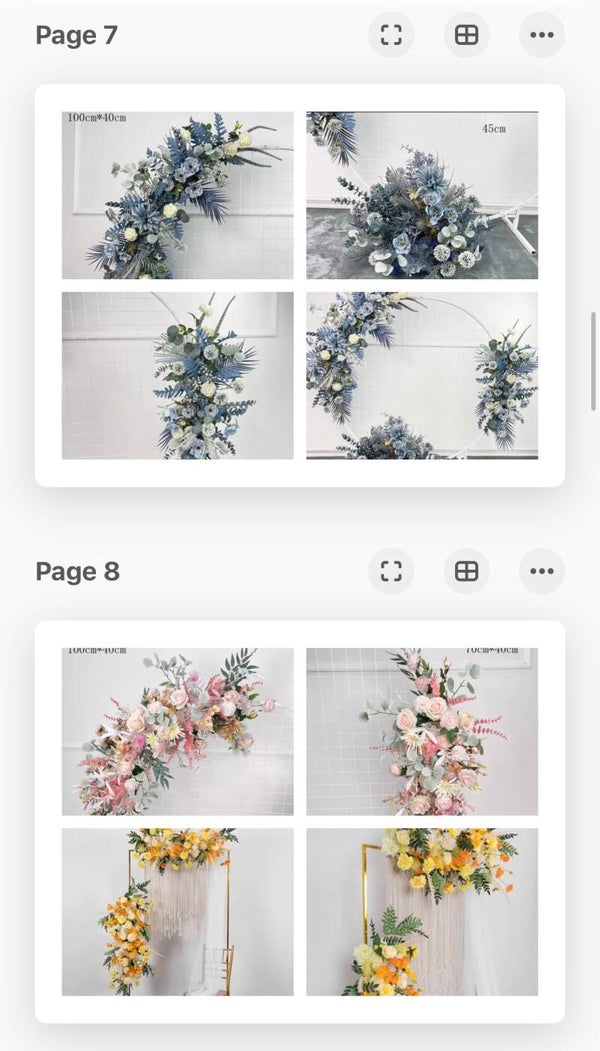Open the more options menu for Page 7
The image size is (600, 1051).
tap(541, 35)
